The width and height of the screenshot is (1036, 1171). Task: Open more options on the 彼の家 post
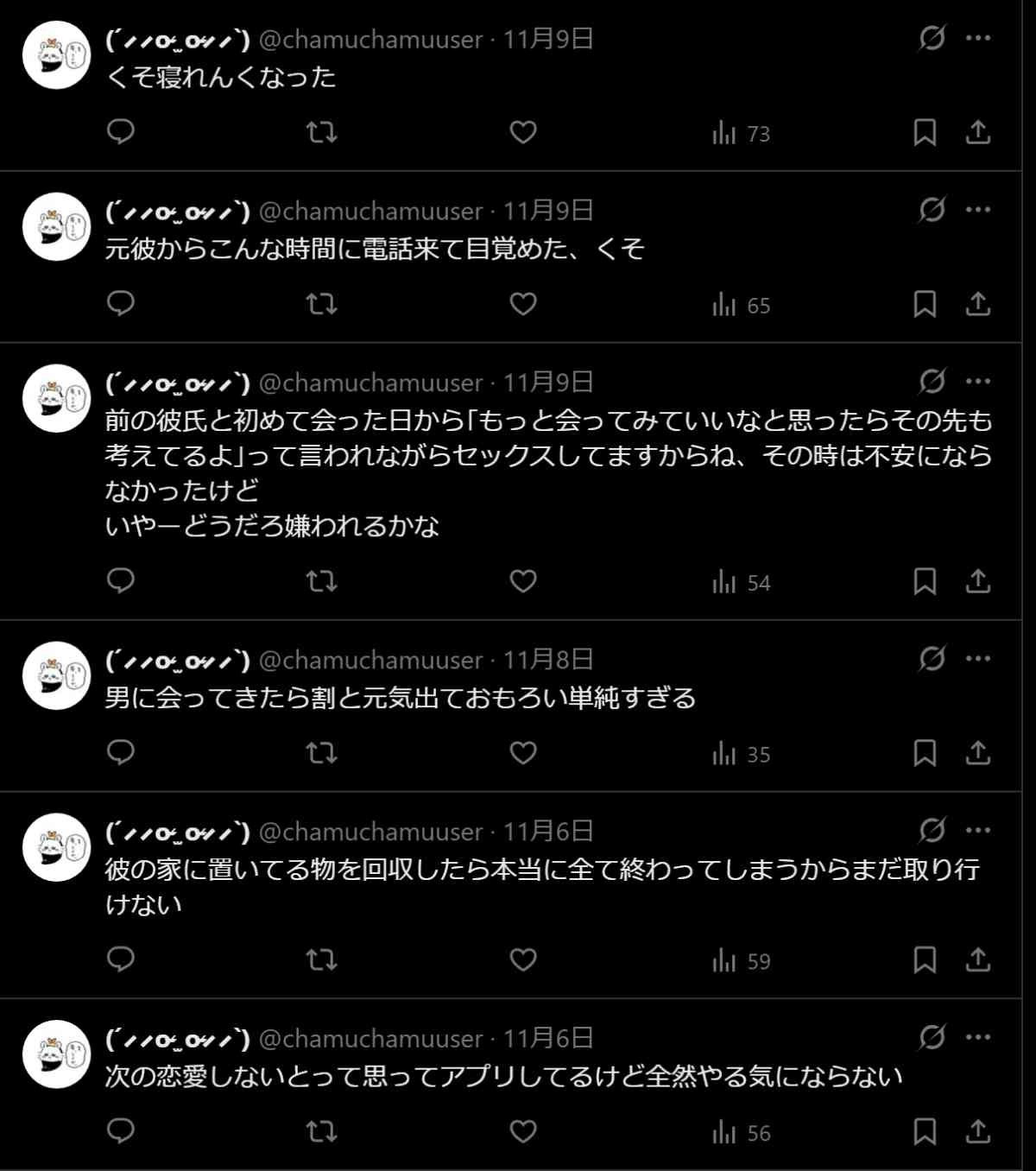(x=978, y=831)
